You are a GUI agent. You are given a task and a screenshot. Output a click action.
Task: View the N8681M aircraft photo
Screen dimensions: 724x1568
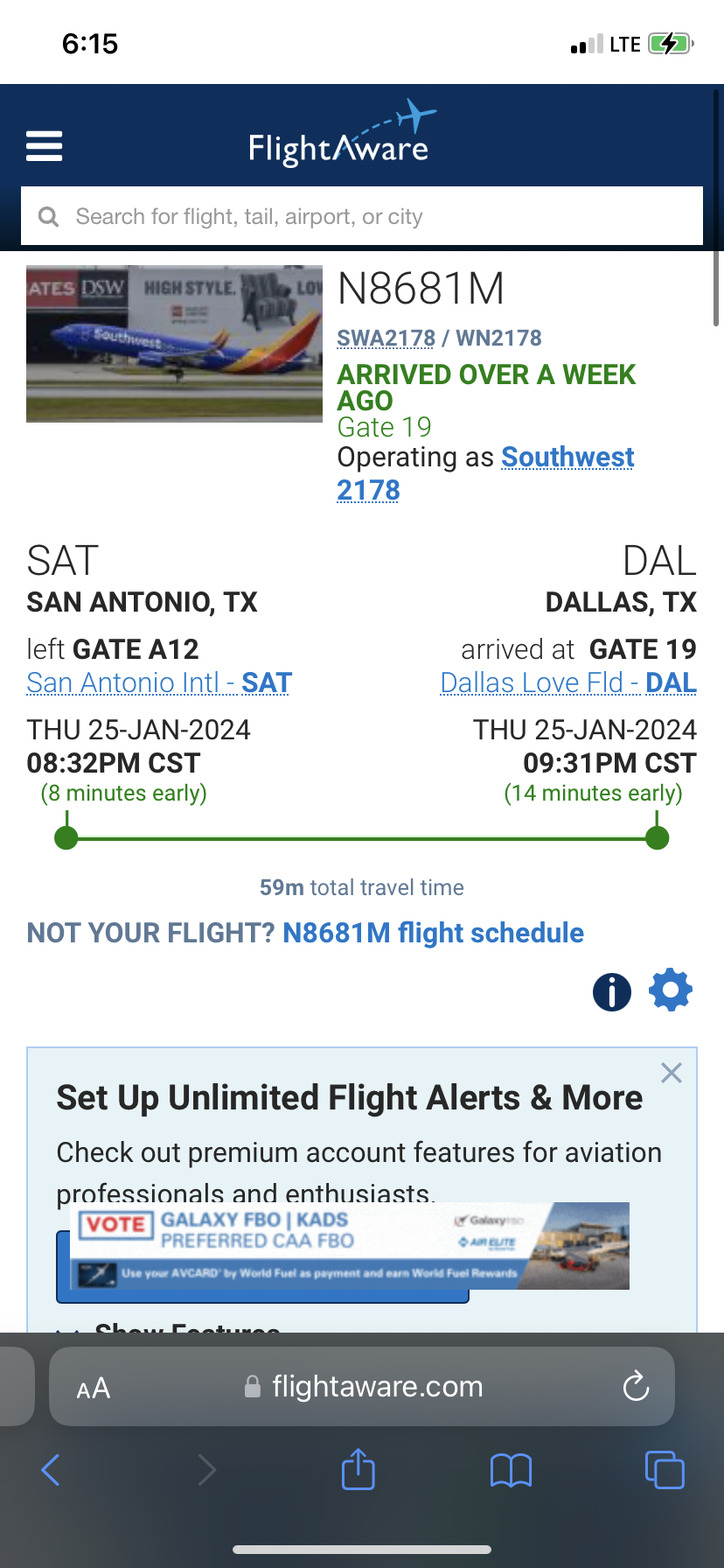pyautogui.click(x=174, y=344)
